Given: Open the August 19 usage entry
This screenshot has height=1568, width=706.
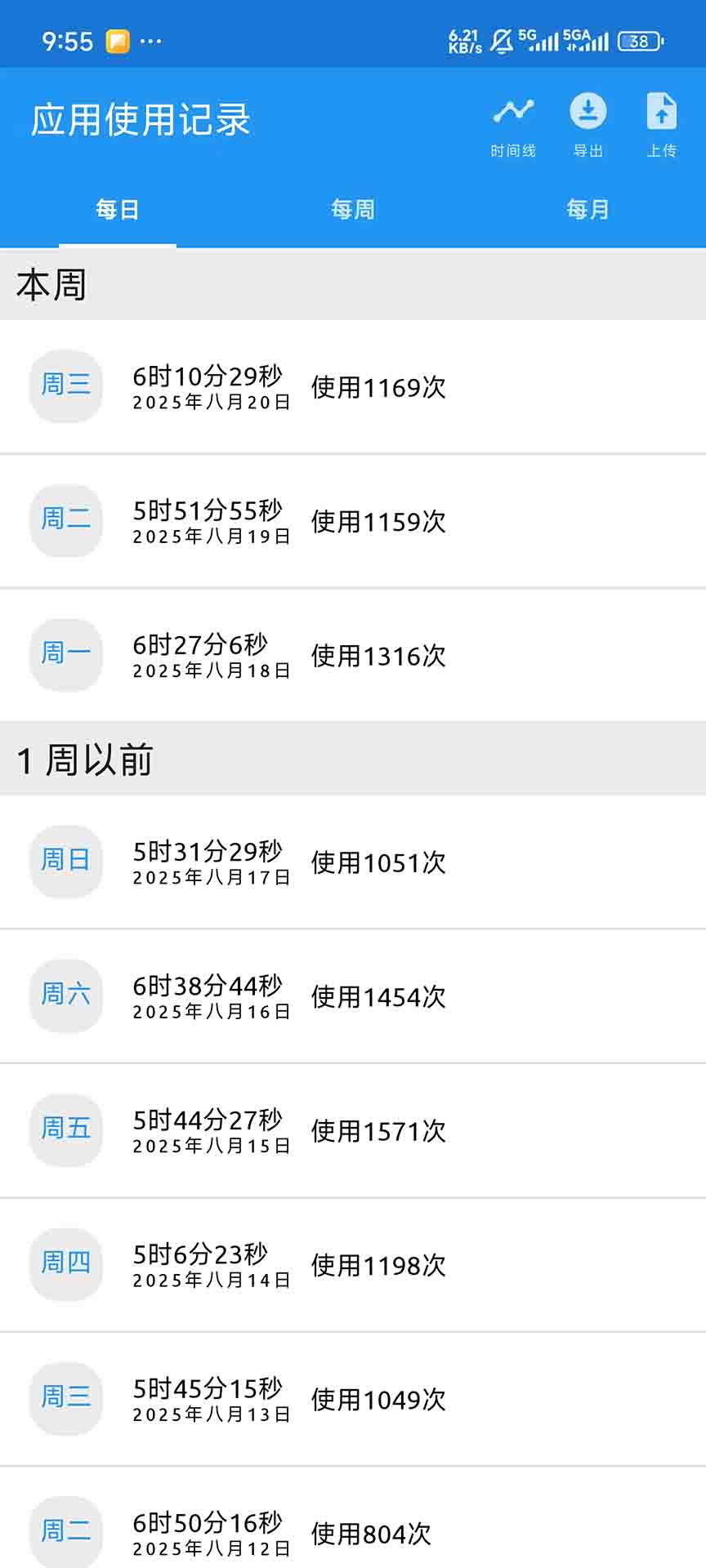Looking at the screenshot, I should coord(353,521).
